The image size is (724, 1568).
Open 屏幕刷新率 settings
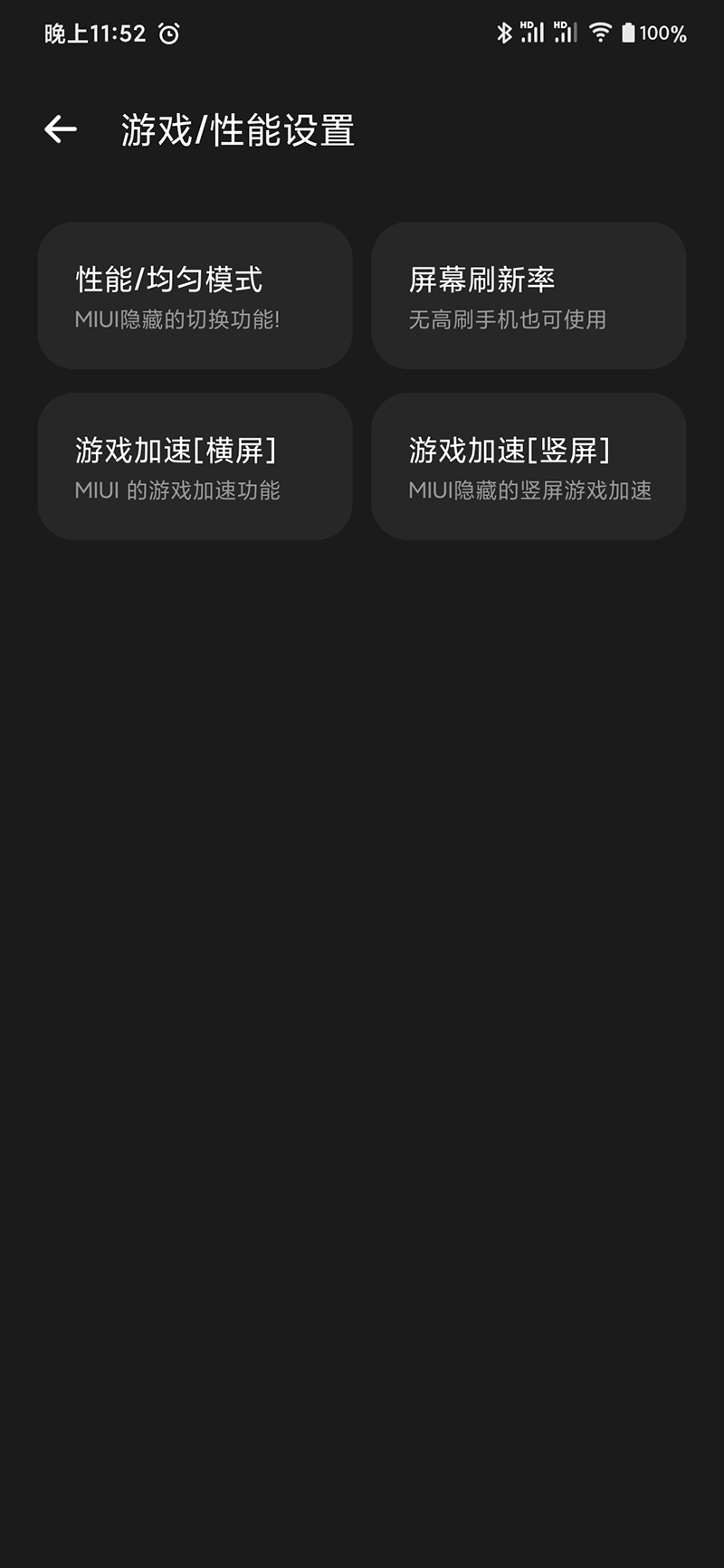[x=529, y=295]
